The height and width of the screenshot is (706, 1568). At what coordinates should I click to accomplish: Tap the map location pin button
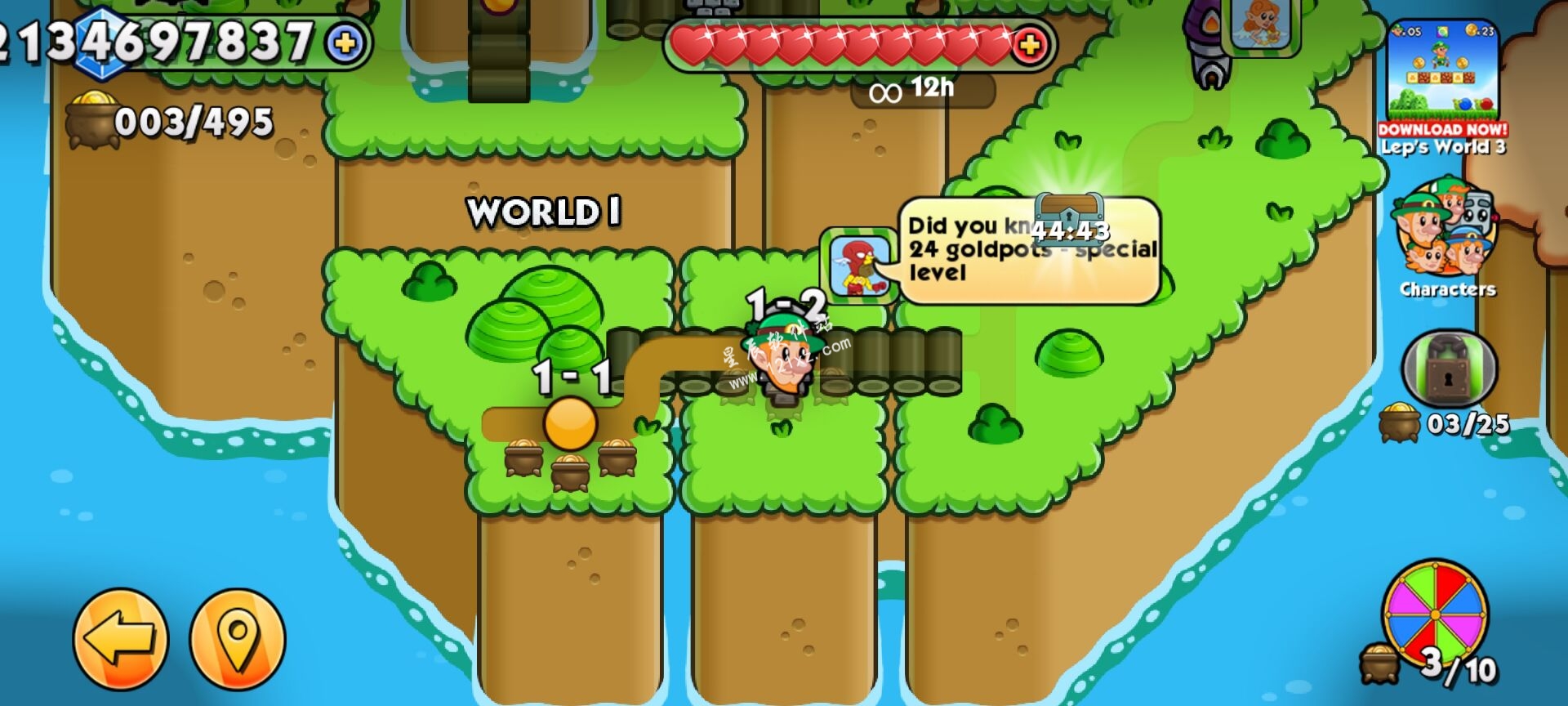coord(238,639)
